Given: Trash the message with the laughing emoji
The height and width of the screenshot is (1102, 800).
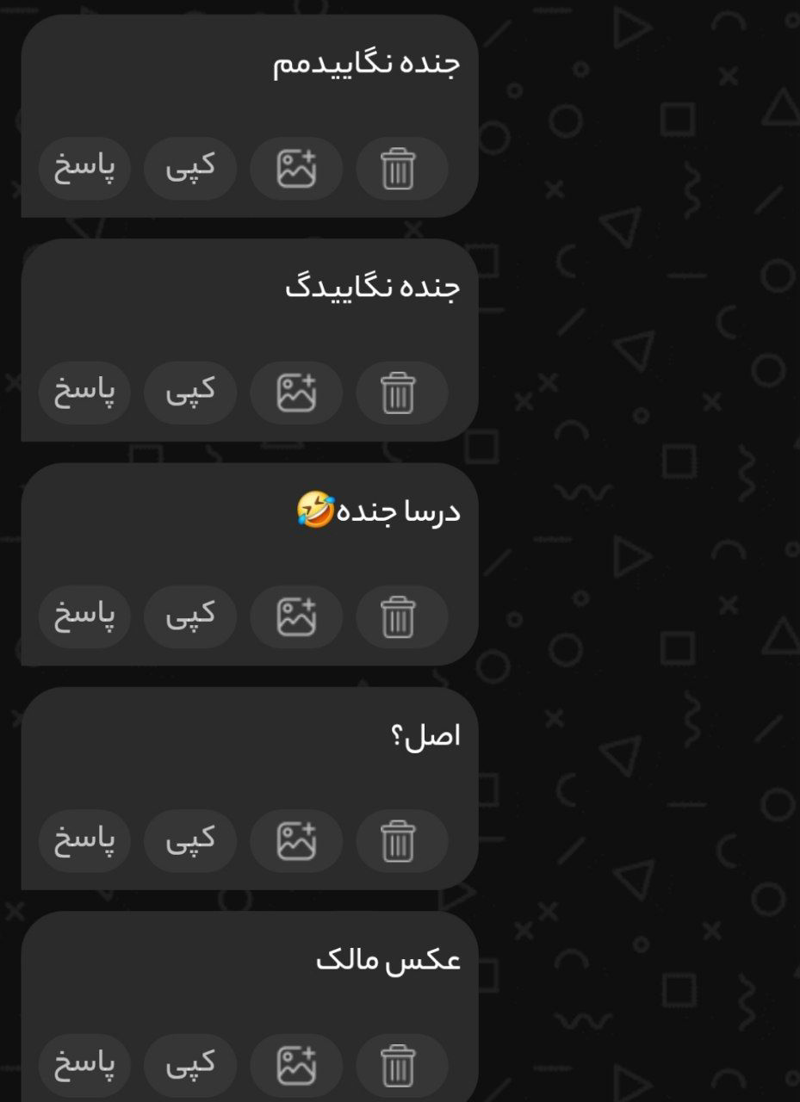Looking at the screenshot, I should 398,616.
